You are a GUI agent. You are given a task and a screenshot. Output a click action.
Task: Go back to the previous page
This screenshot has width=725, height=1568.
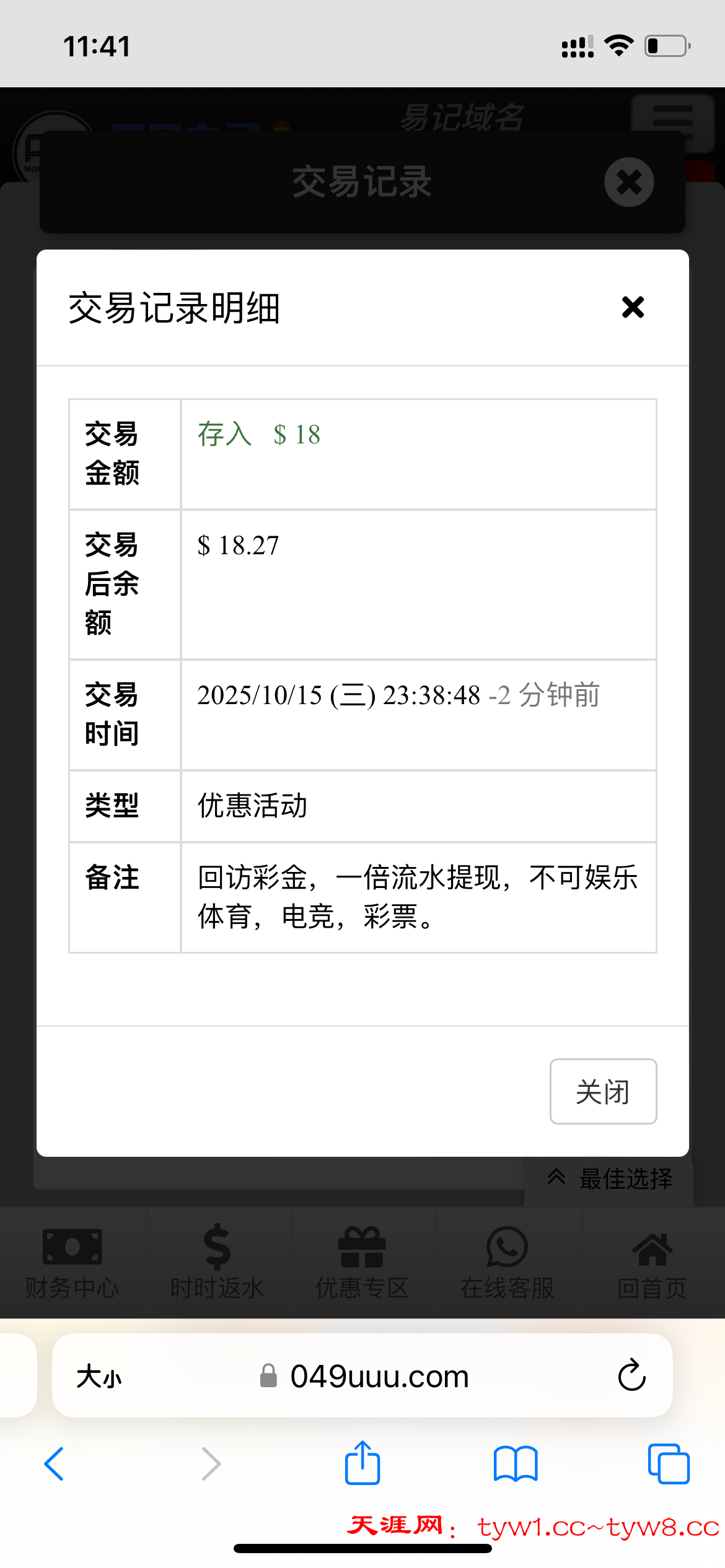click(55, 1464)
